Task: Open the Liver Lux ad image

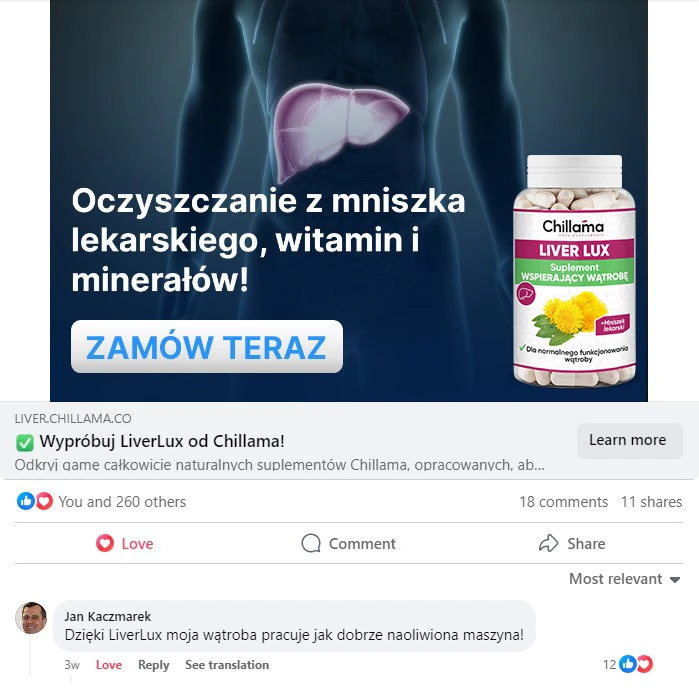Action: pyautogui.click(x=348, y=200)
